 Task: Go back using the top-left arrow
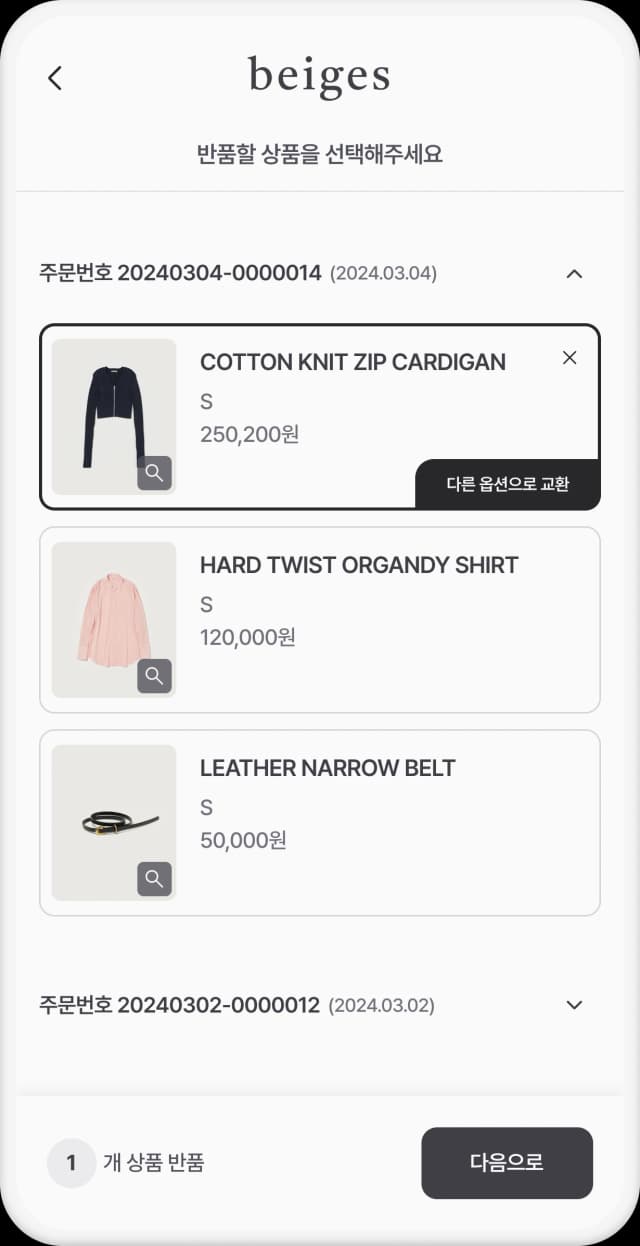coord(55,78)
